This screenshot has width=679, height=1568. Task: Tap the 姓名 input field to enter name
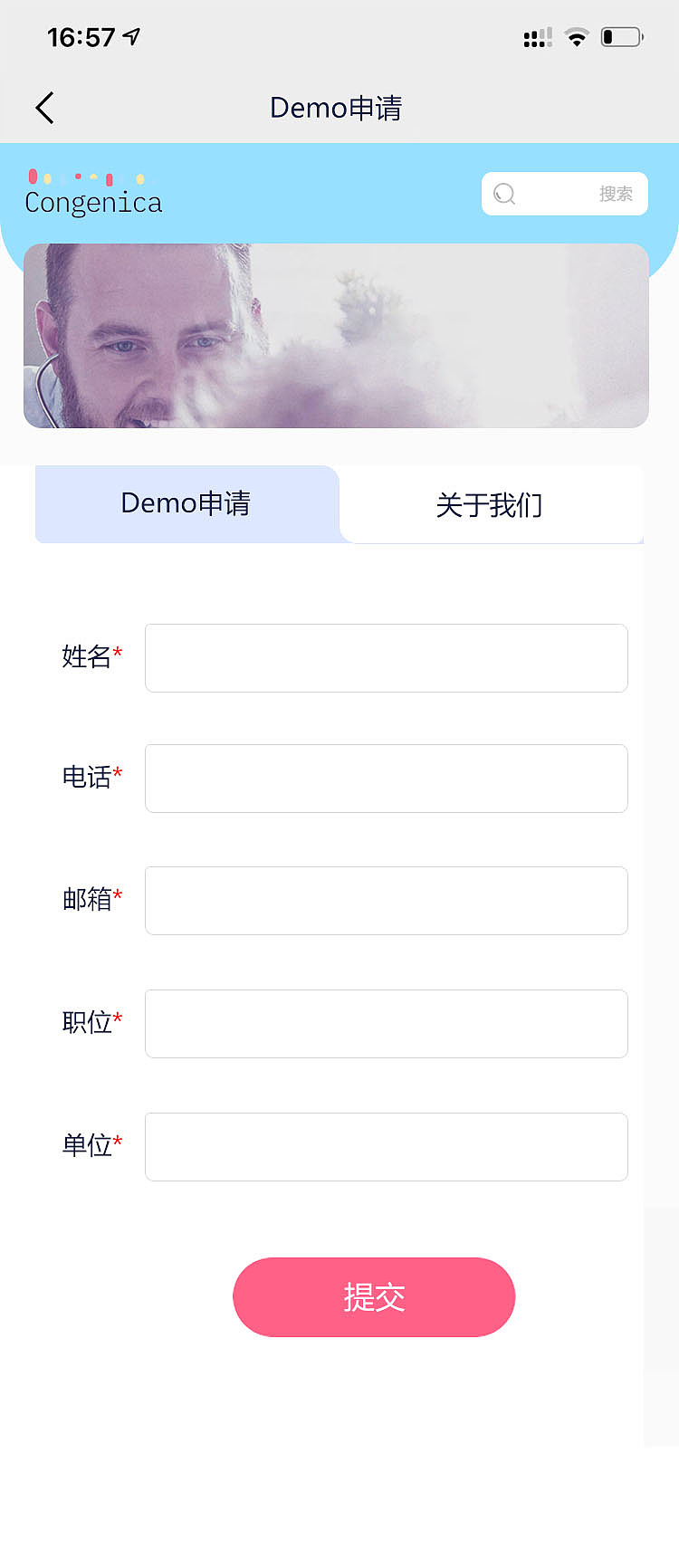[x=387, y=657]
